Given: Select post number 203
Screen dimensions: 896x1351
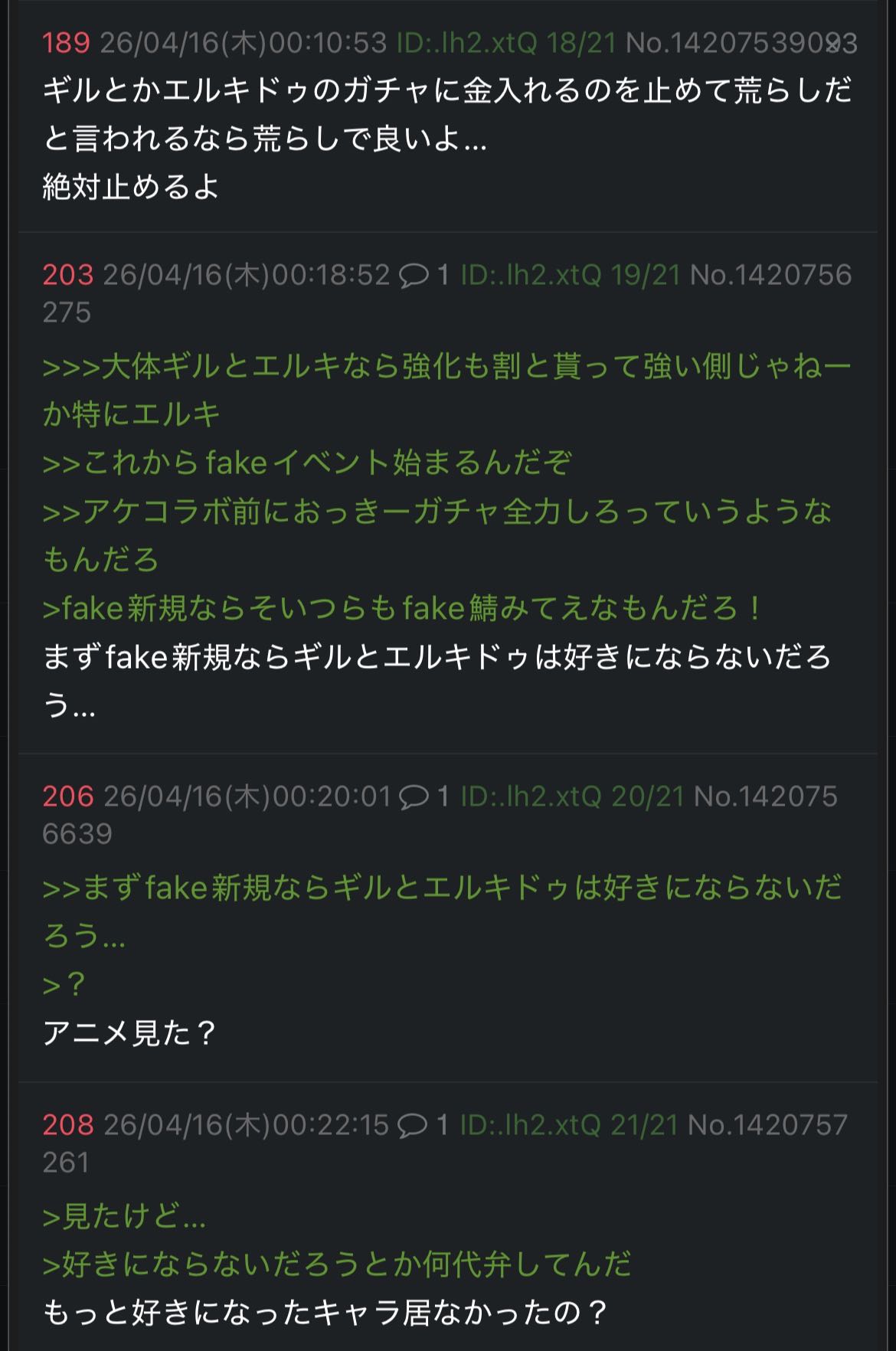Looking at the screenshot, I should coord(67,275).
